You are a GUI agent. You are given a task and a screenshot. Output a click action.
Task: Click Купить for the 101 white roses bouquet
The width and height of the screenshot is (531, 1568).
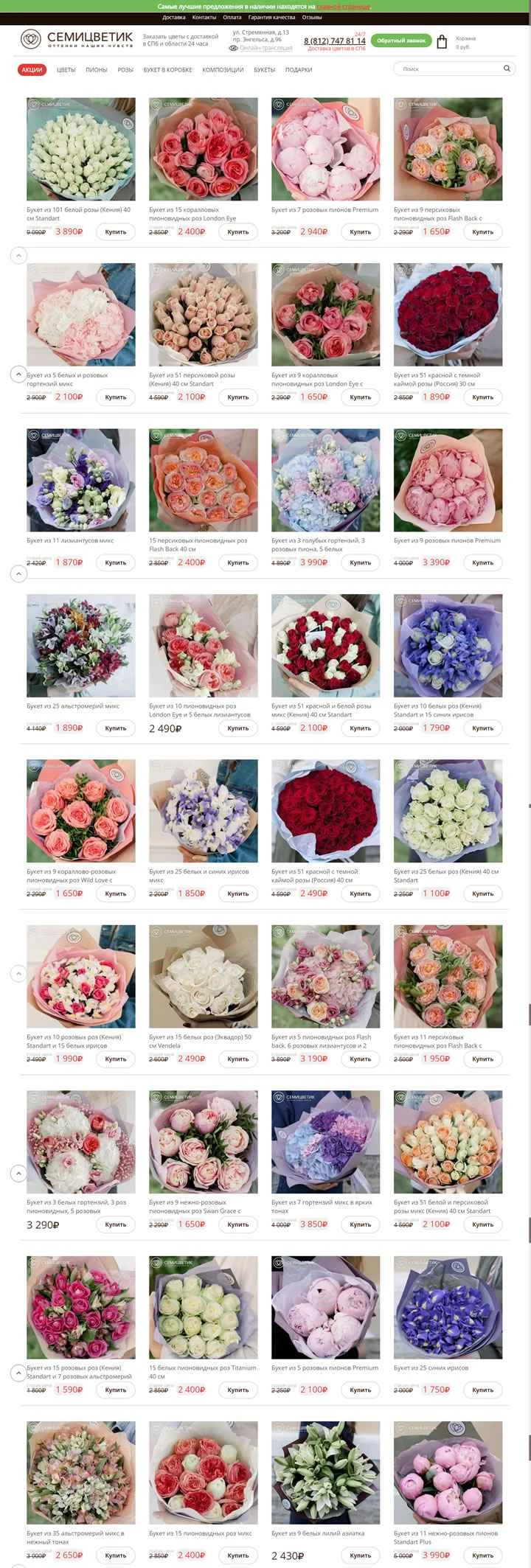coord(114,231)
